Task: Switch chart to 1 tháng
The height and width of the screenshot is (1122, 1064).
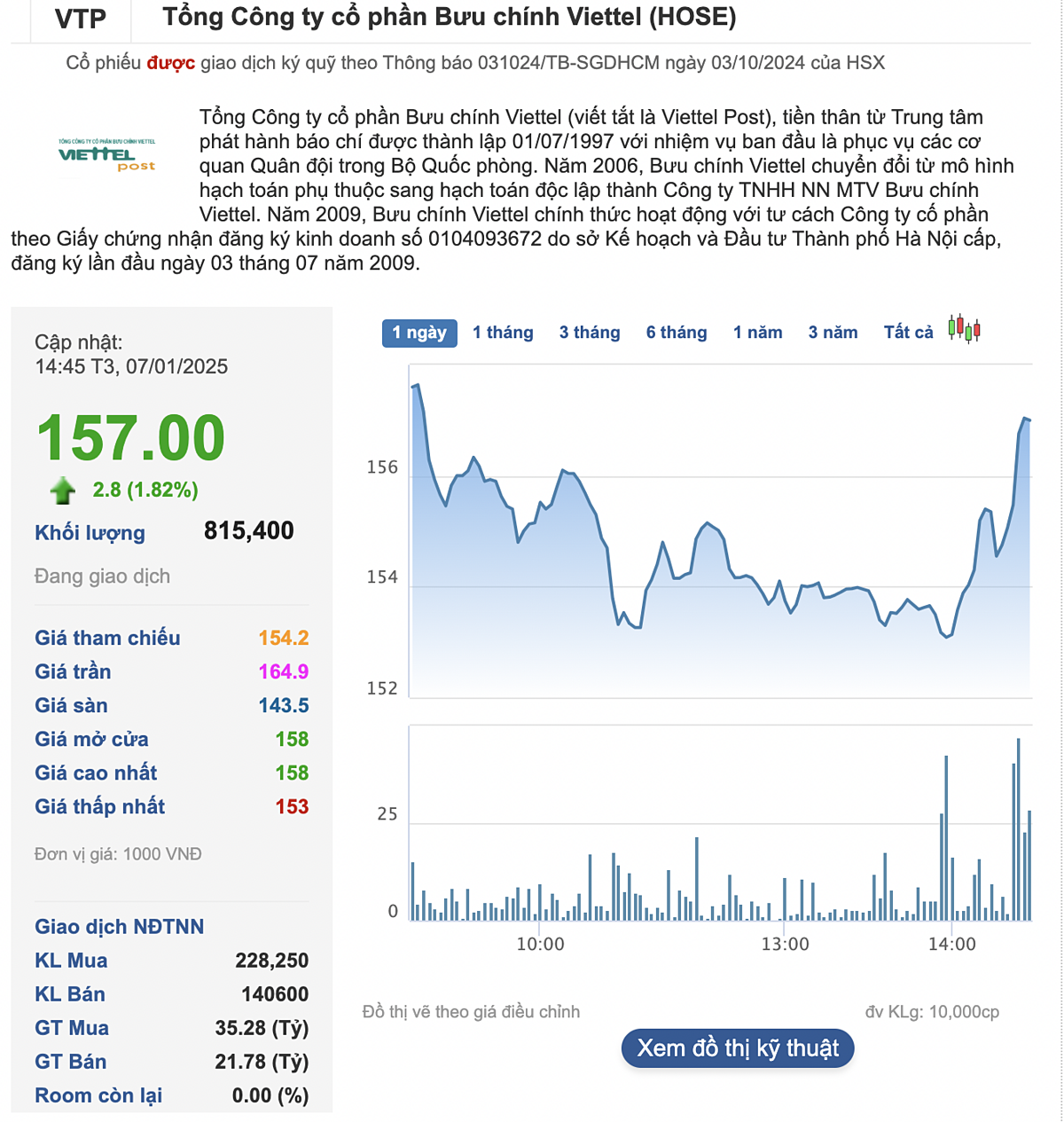Action: pyautogui.click(x=503, y=333)
